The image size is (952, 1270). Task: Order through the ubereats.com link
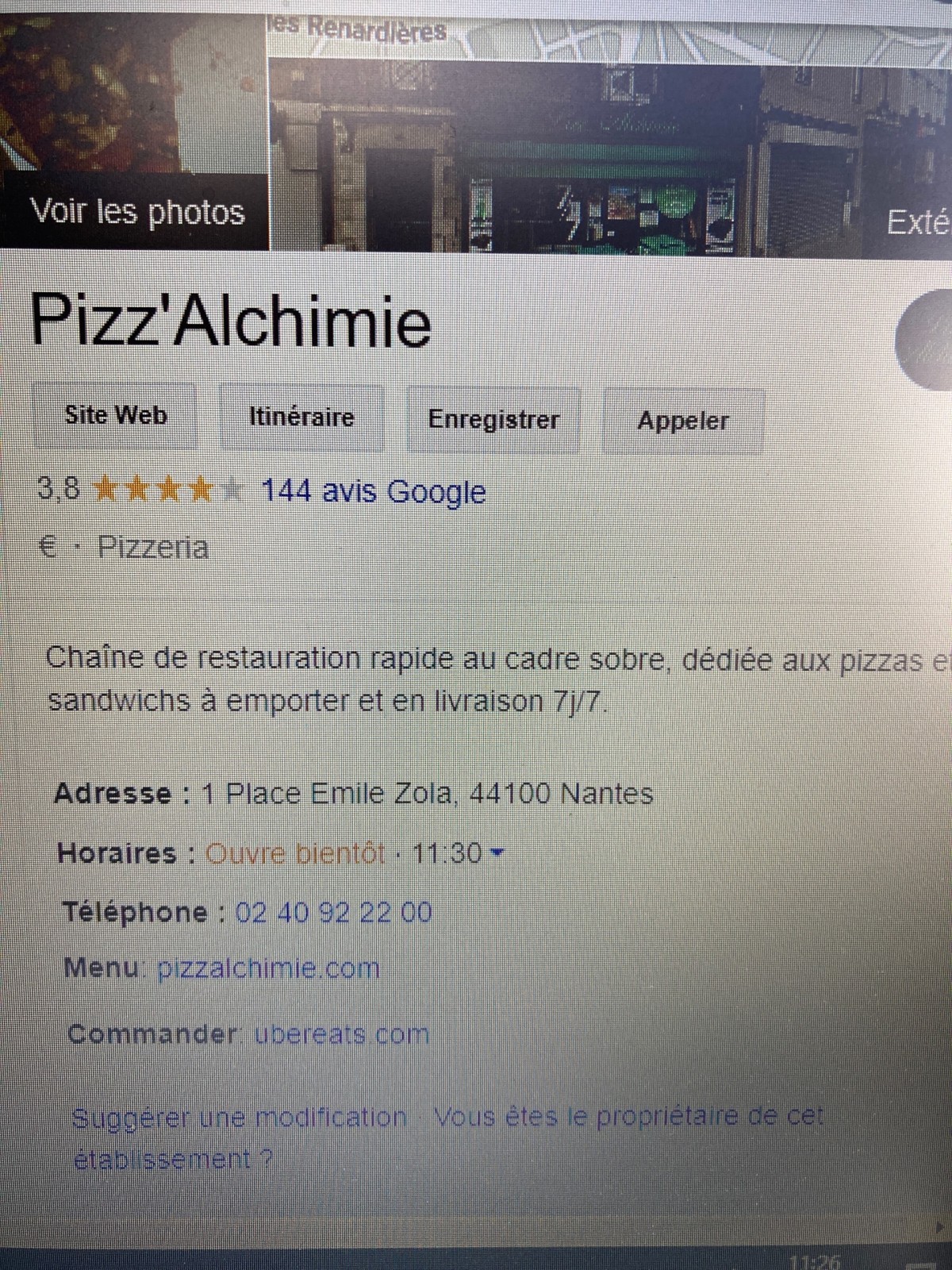point(341,1034)
